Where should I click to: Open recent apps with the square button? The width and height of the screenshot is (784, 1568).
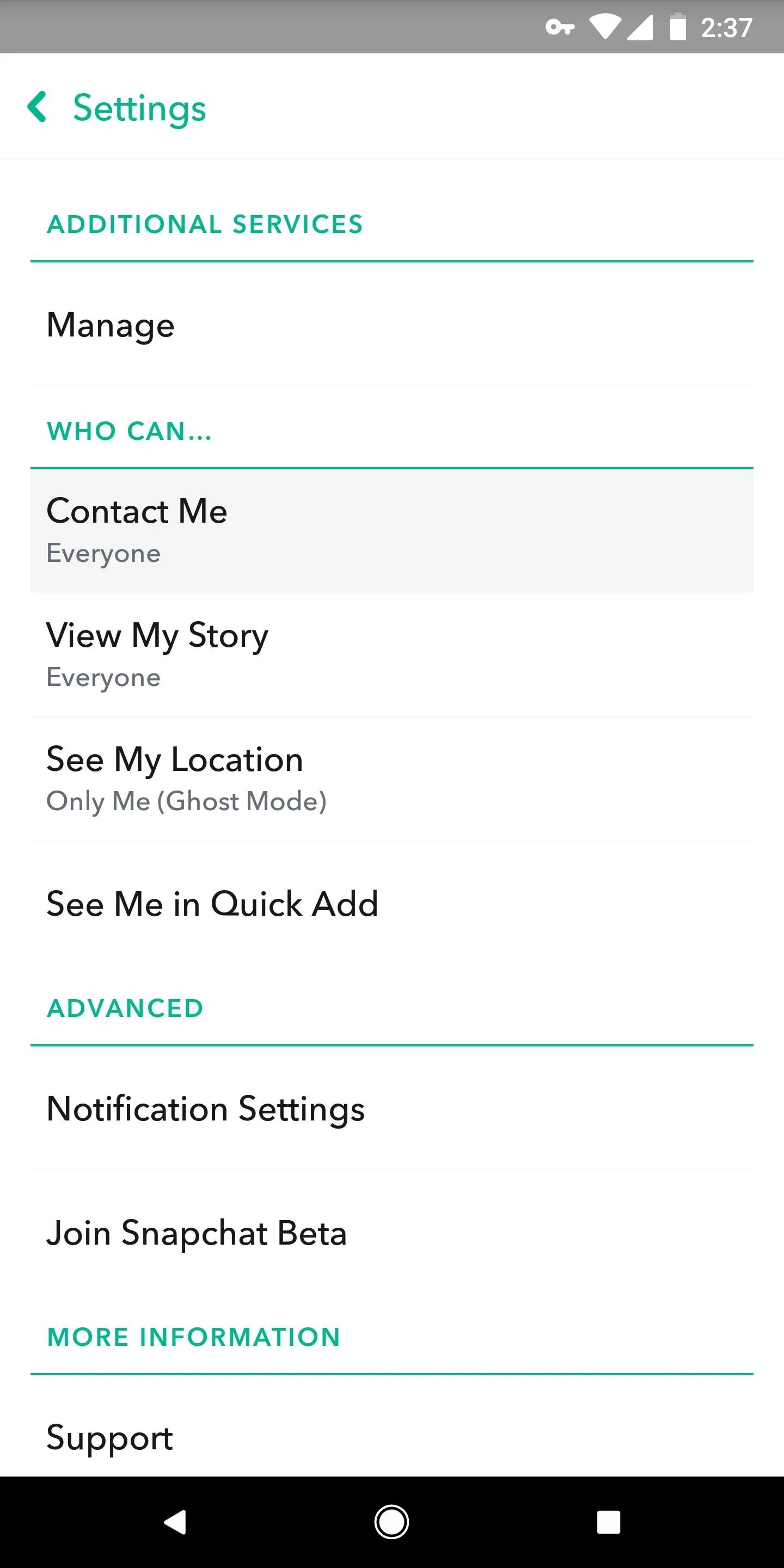click(608, 1522)
